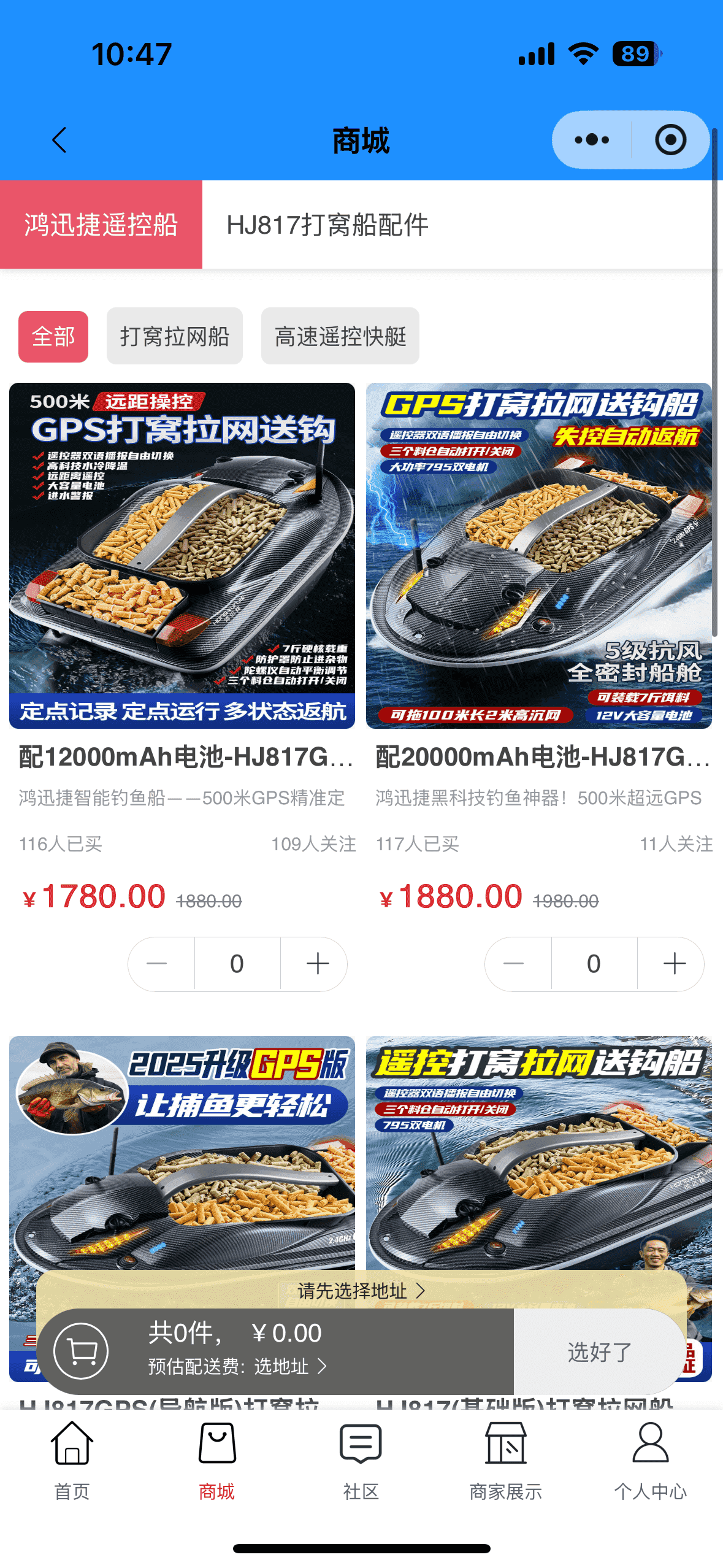Select the 鸿迅捷遥控船 category

coord(101,225)
